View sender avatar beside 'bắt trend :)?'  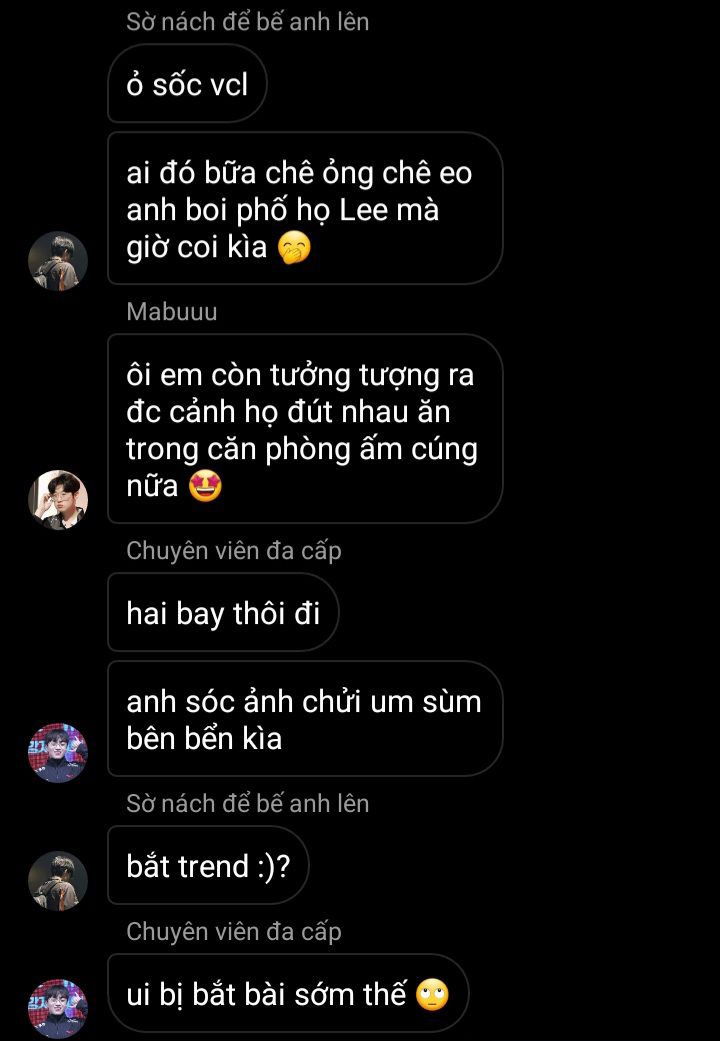tap(58, 880)
